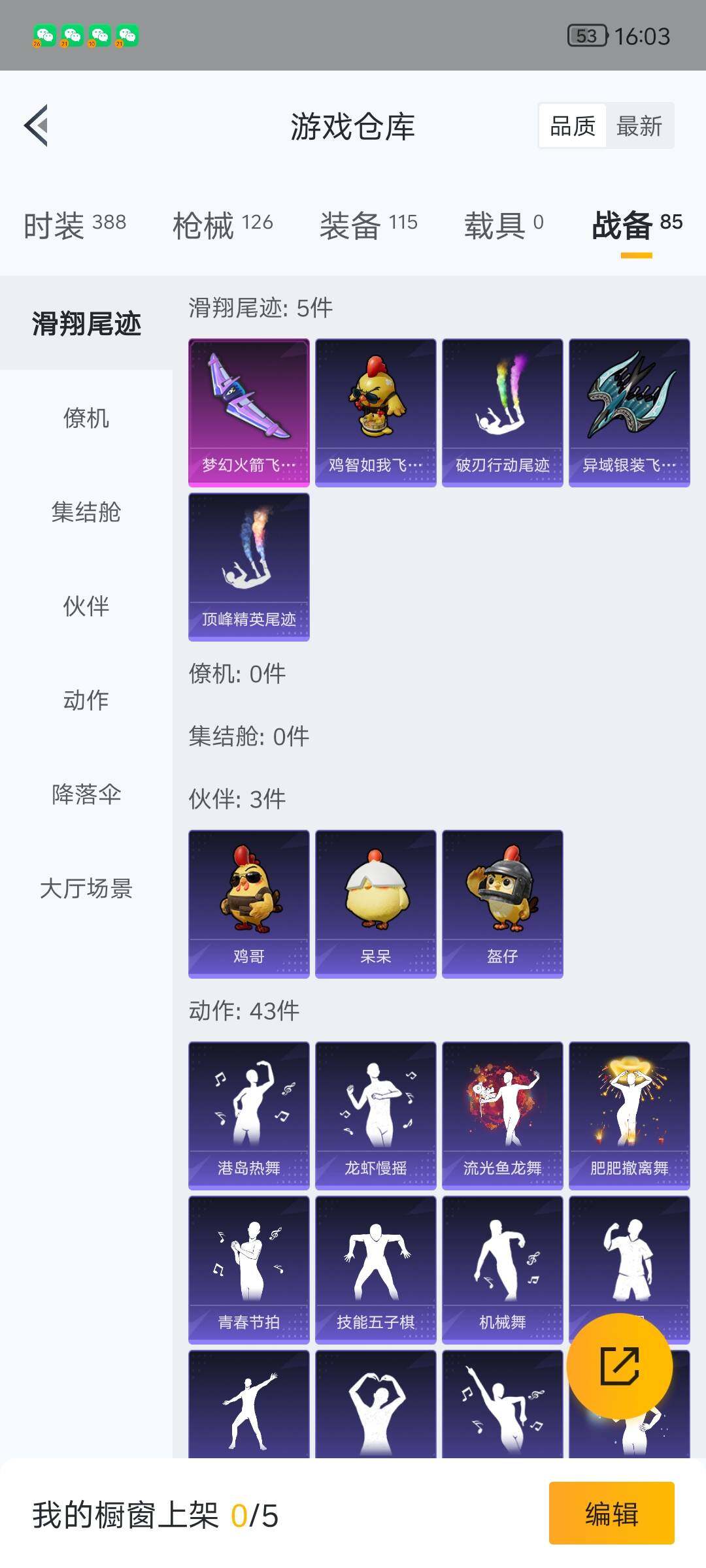View the 破刃行动尾迹 trail item
The width and height of the screenshot is (706, 1568).
[x=502, y=410]
